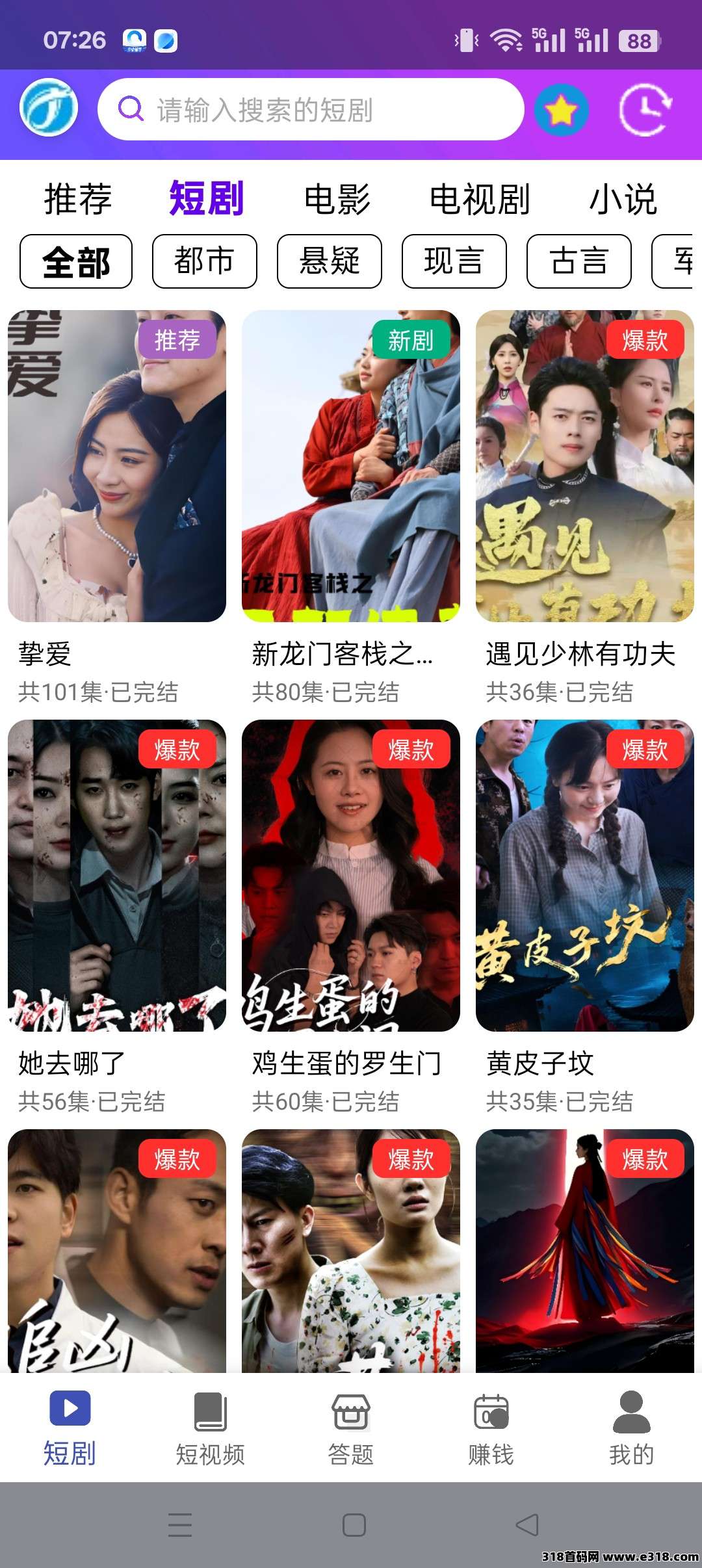Viewport: 702px width, 1568px height.
Task: Open the drama 挚爱
Action: click(x=117, y=465)
